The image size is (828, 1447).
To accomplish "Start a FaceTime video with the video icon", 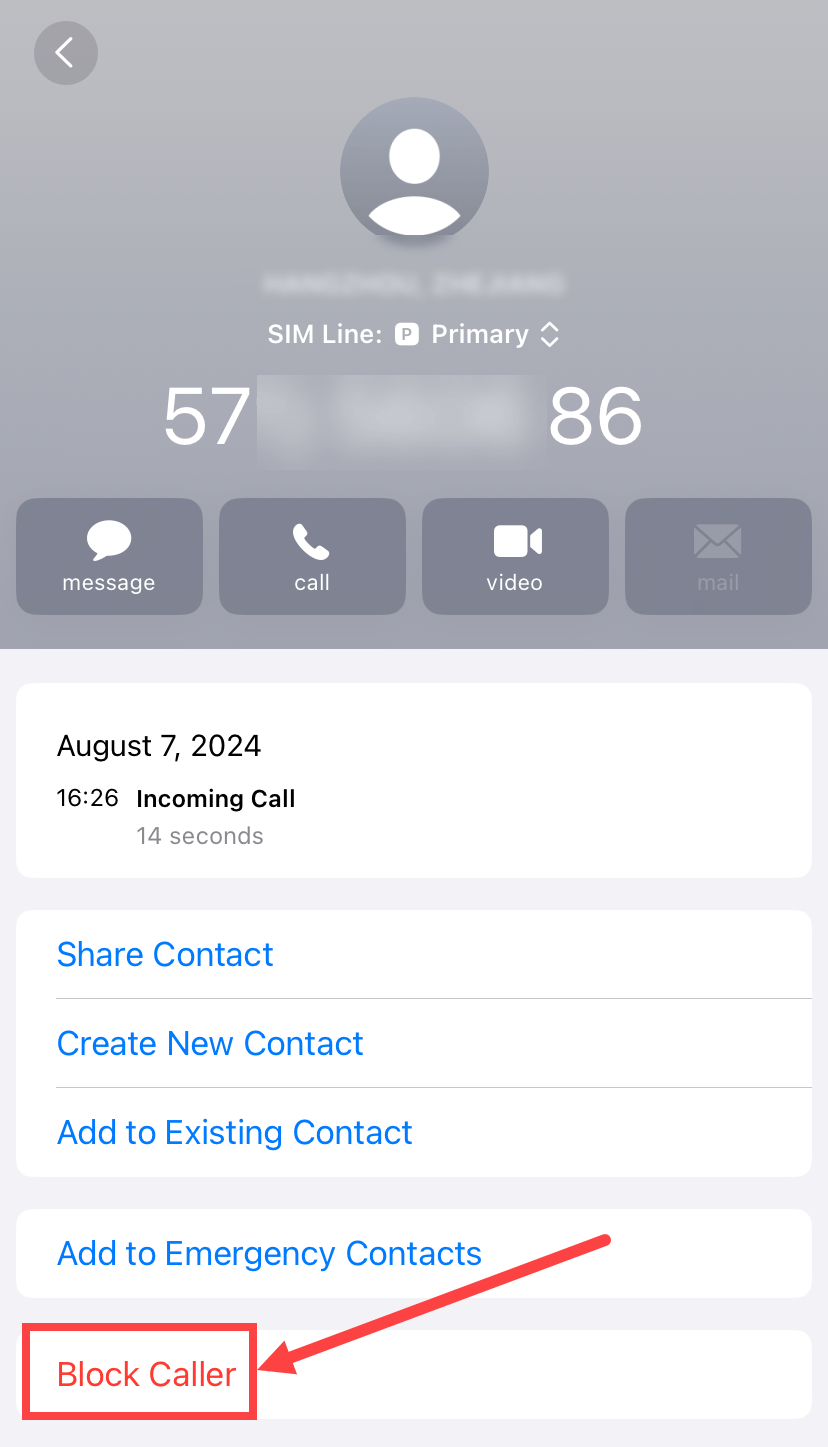I will 514,556.
